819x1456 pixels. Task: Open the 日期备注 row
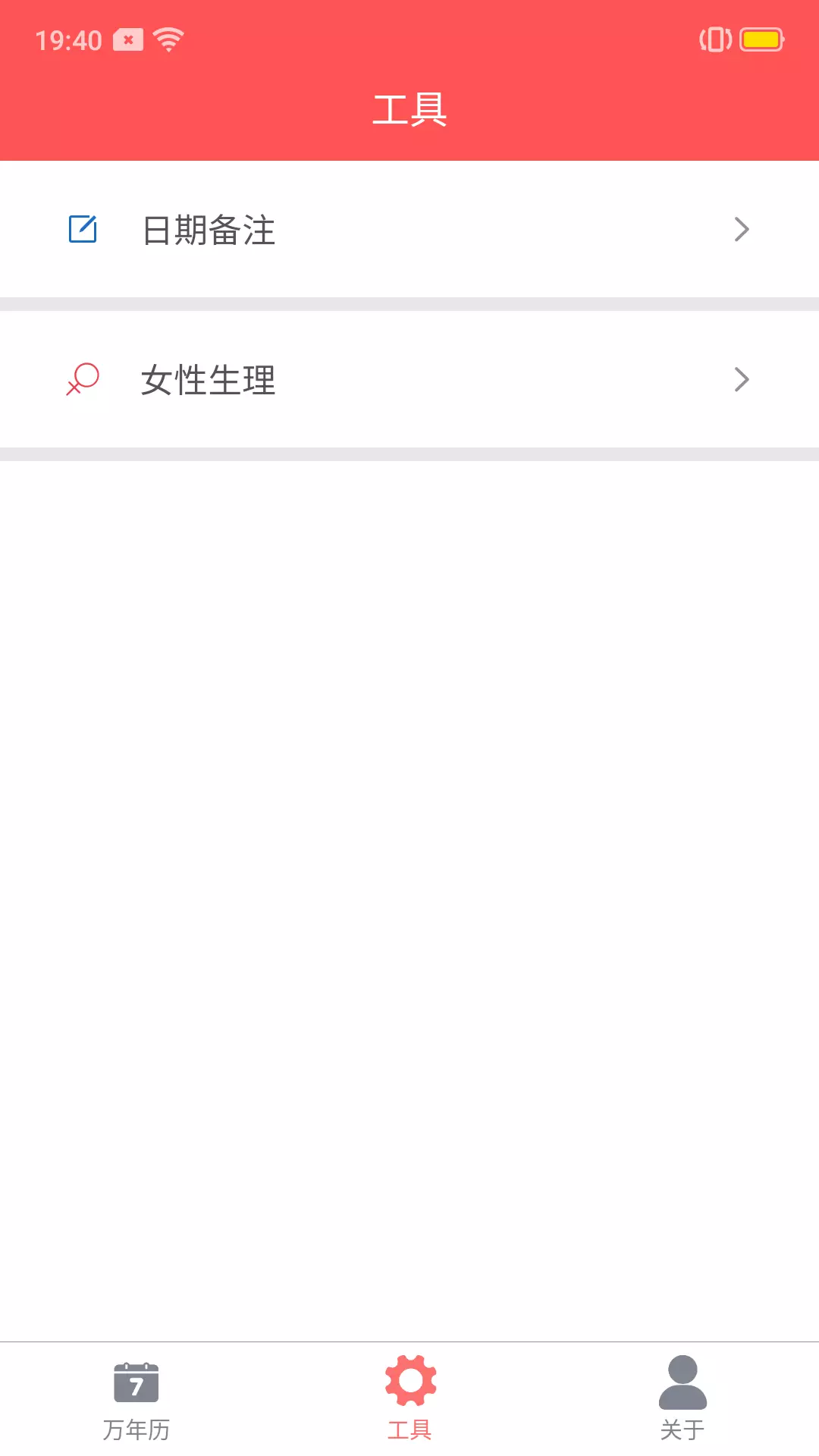(409, 229)
